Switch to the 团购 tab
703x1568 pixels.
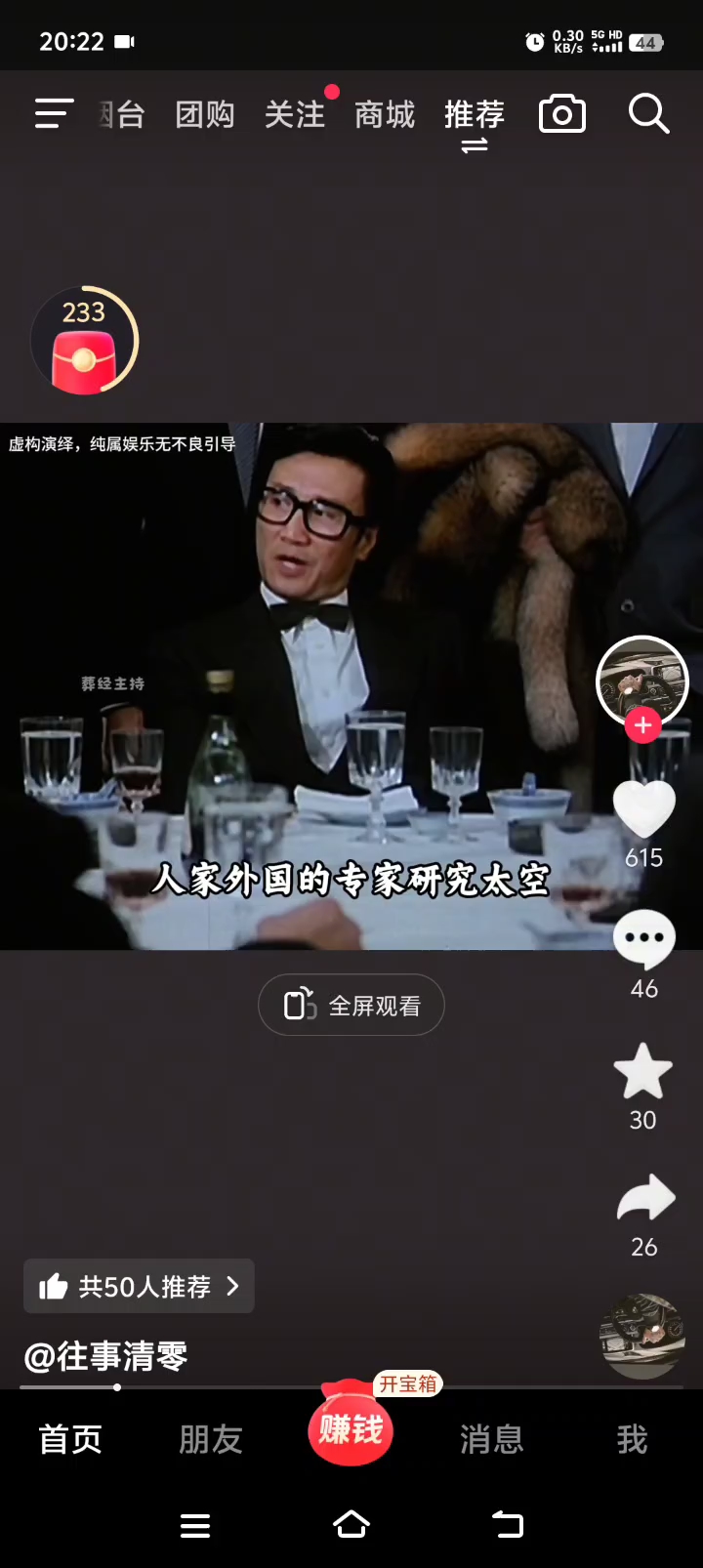pos(205,115)
